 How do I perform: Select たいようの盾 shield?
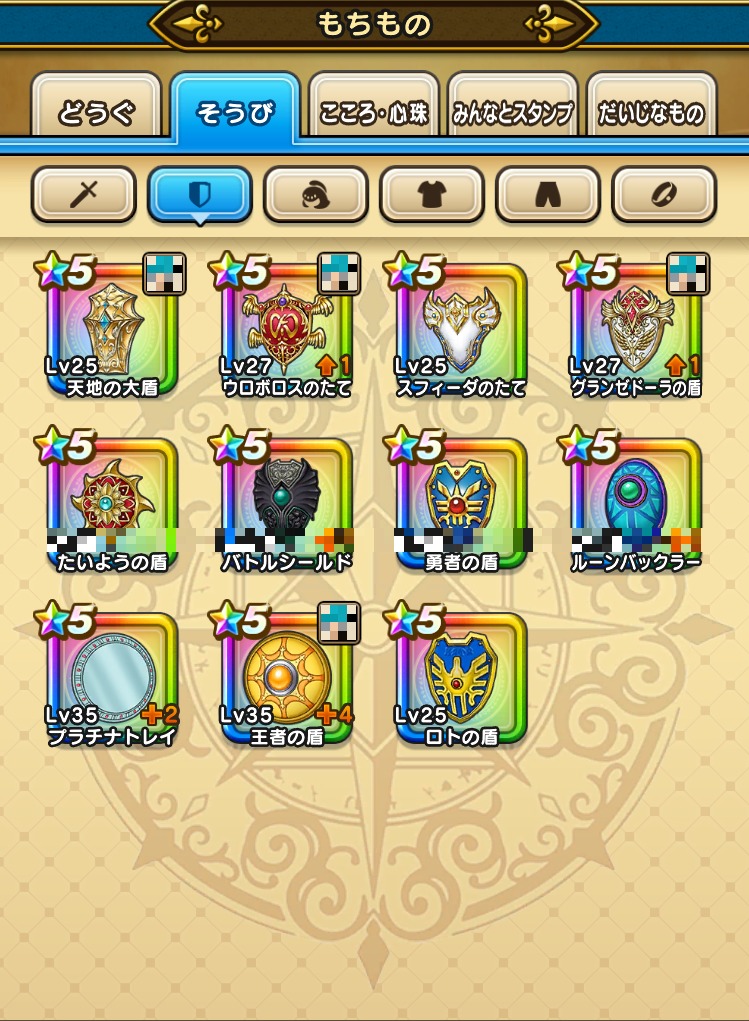(x=112, y=502)
